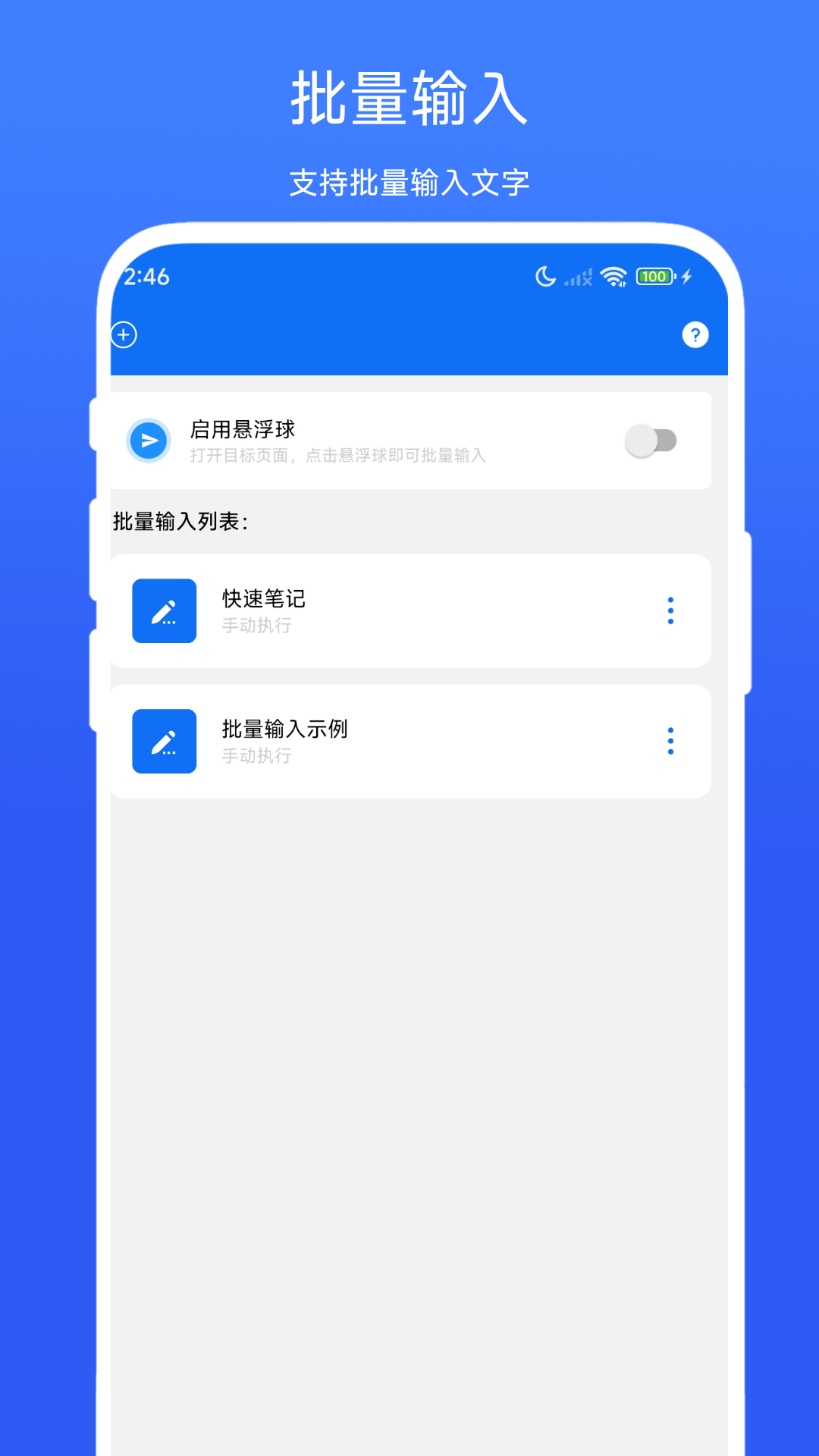
Task: Expand options next to 快速笔记 entry
Action: [x=670, y=610]
